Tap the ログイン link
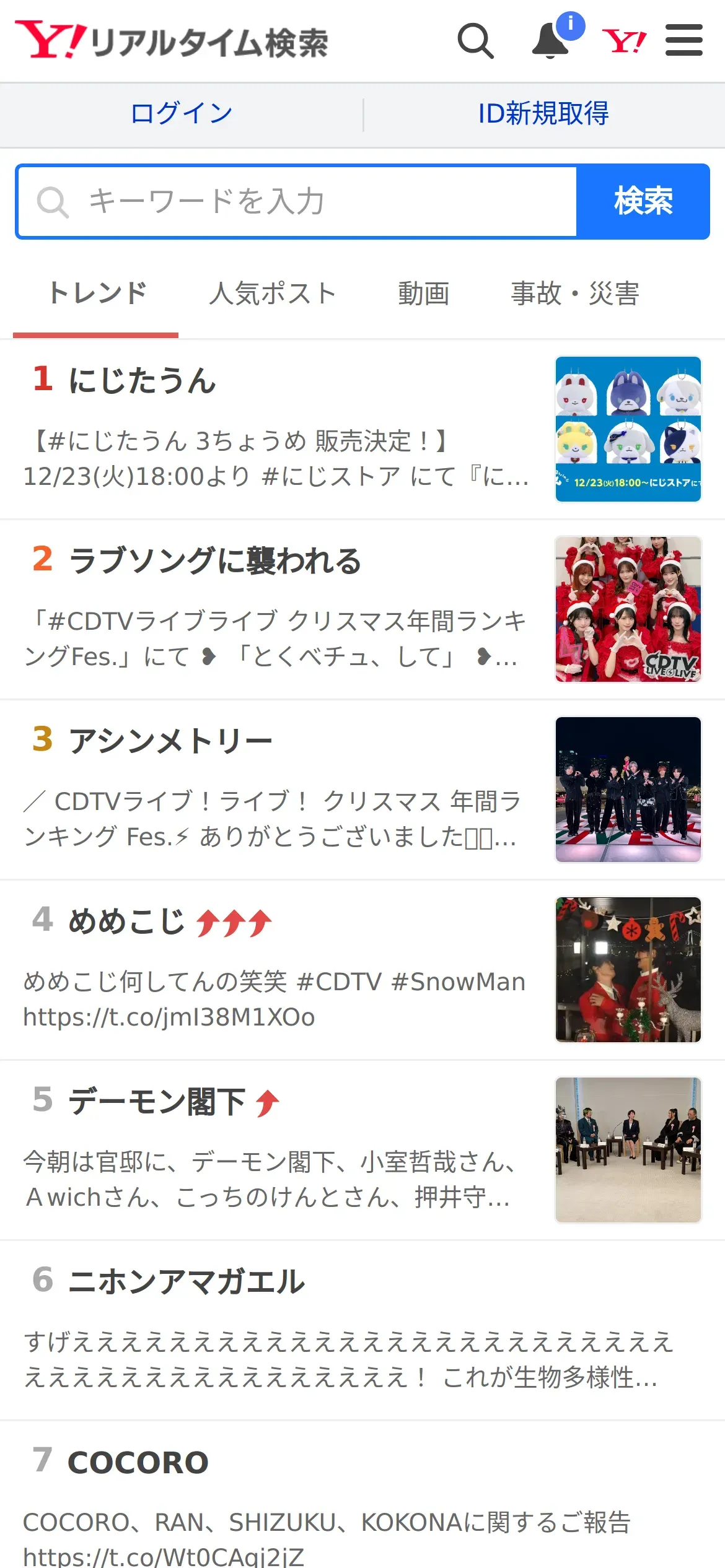Image resolution: width=725 pixels, height=1568 pixels. [182, 114]
